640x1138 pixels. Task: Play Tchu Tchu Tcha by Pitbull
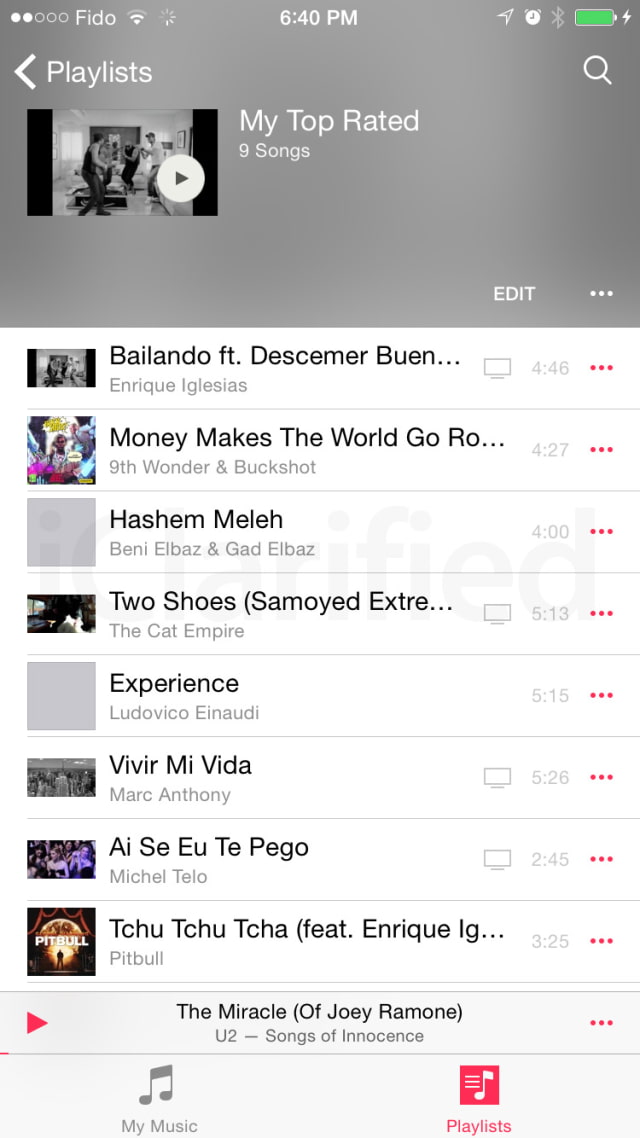tap(305, 942)
